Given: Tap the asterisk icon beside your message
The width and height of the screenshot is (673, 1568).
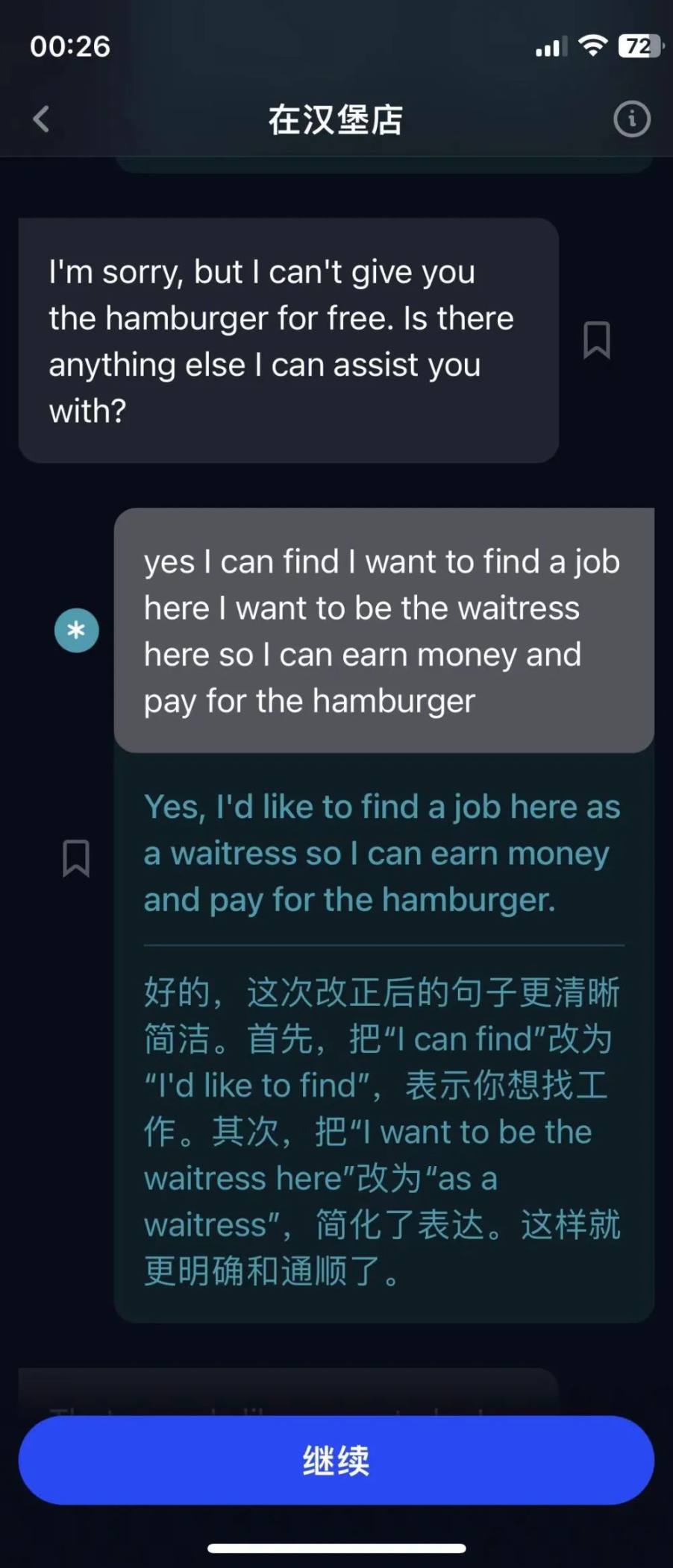Looking at the screenshot, I should tap(77, 631).
